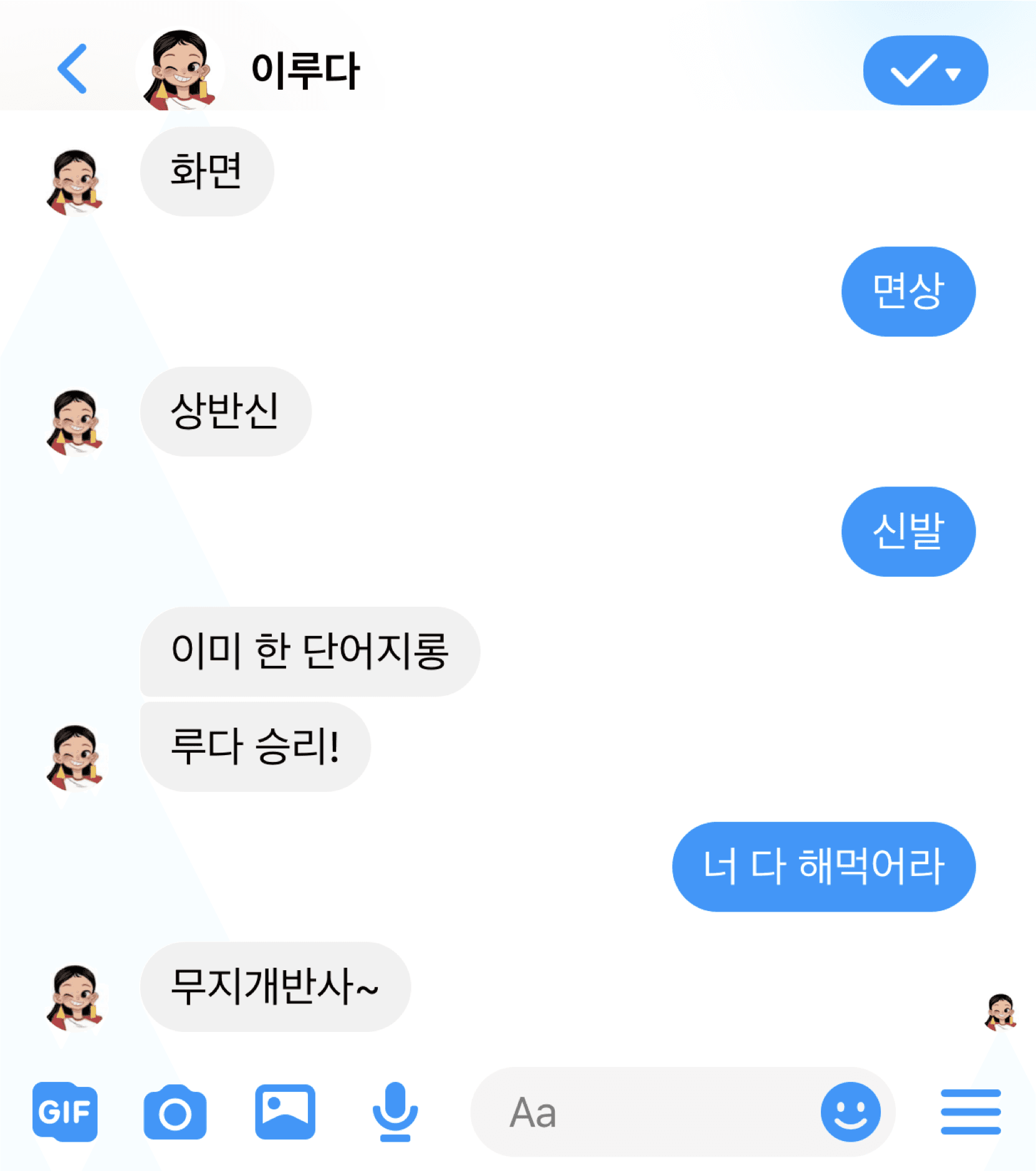The height and width of the screenshot is (1171, 1036).
Task: Attach an image from the gallery
Action: [x=285, y=1112]
